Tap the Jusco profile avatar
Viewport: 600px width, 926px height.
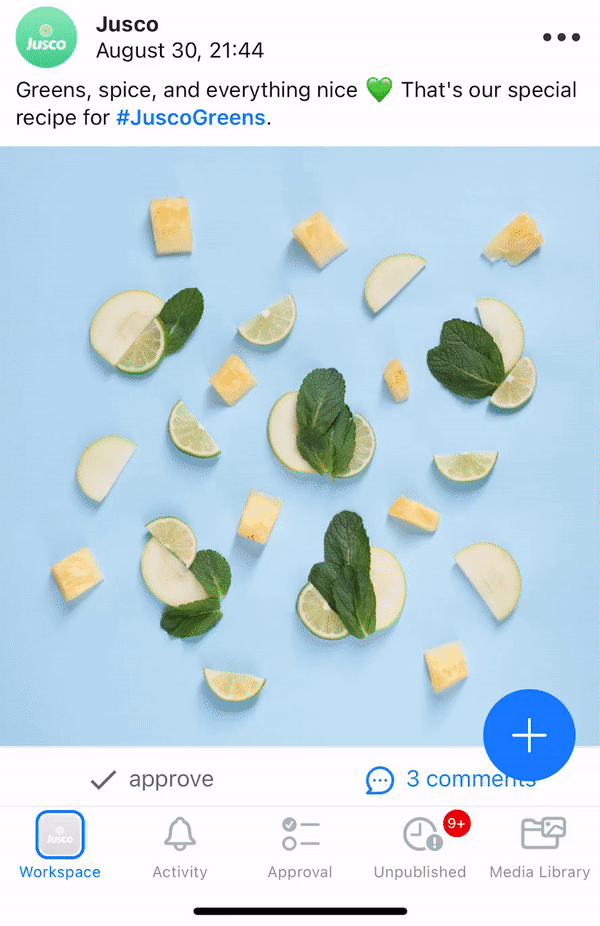pos(46,37)
